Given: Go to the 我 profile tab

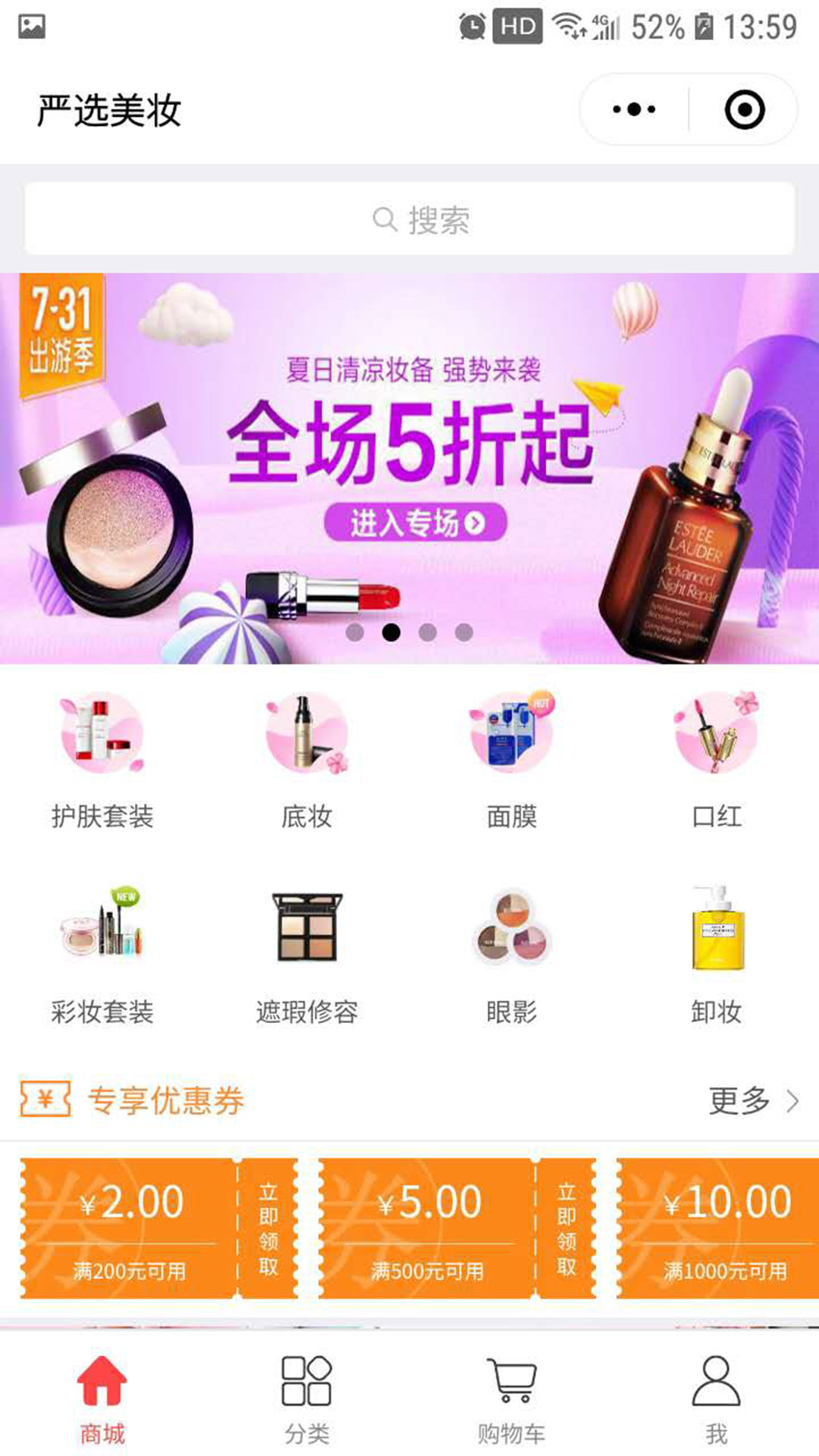Looking at the screenshot, I should pos(717,1399).
